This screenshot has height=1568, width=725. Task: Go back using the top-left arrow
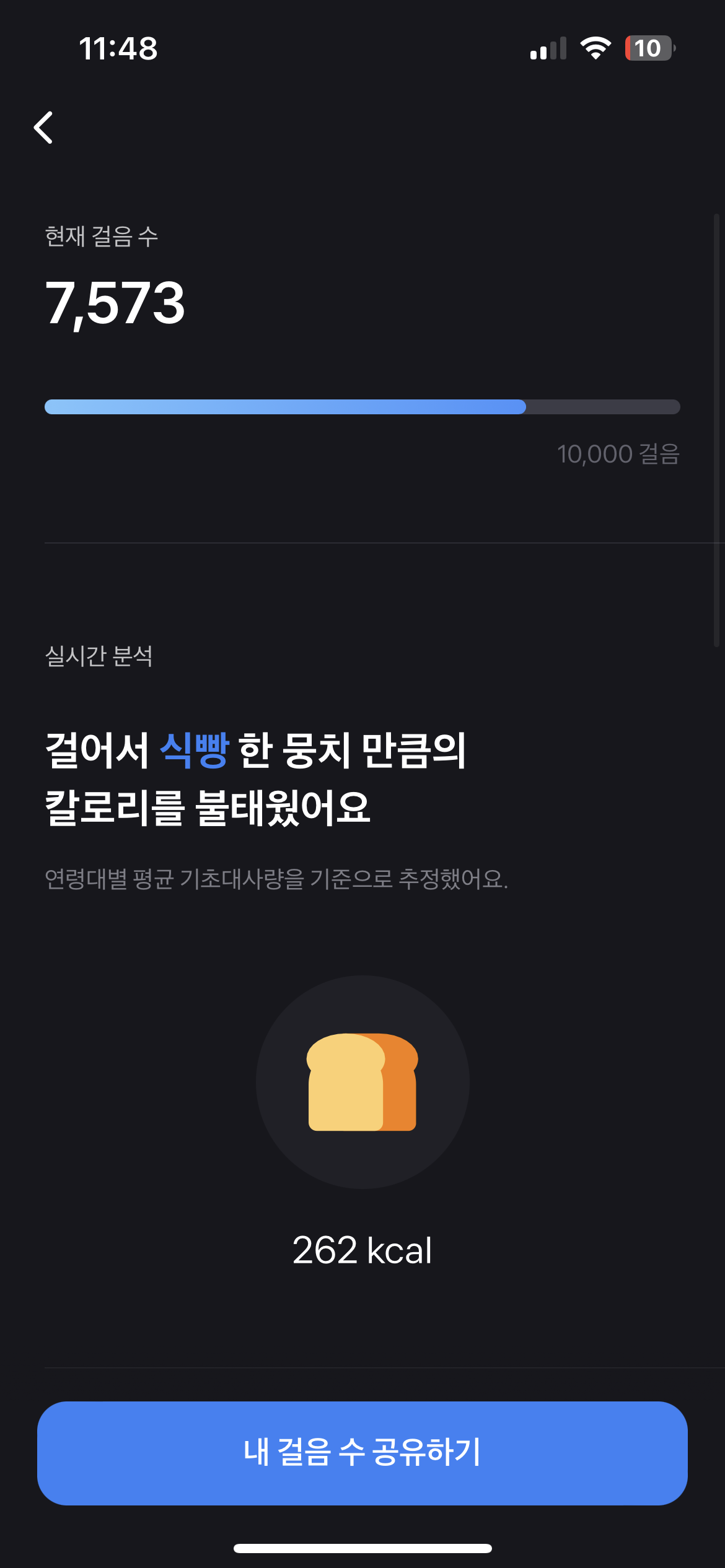(x=43, y=128)
